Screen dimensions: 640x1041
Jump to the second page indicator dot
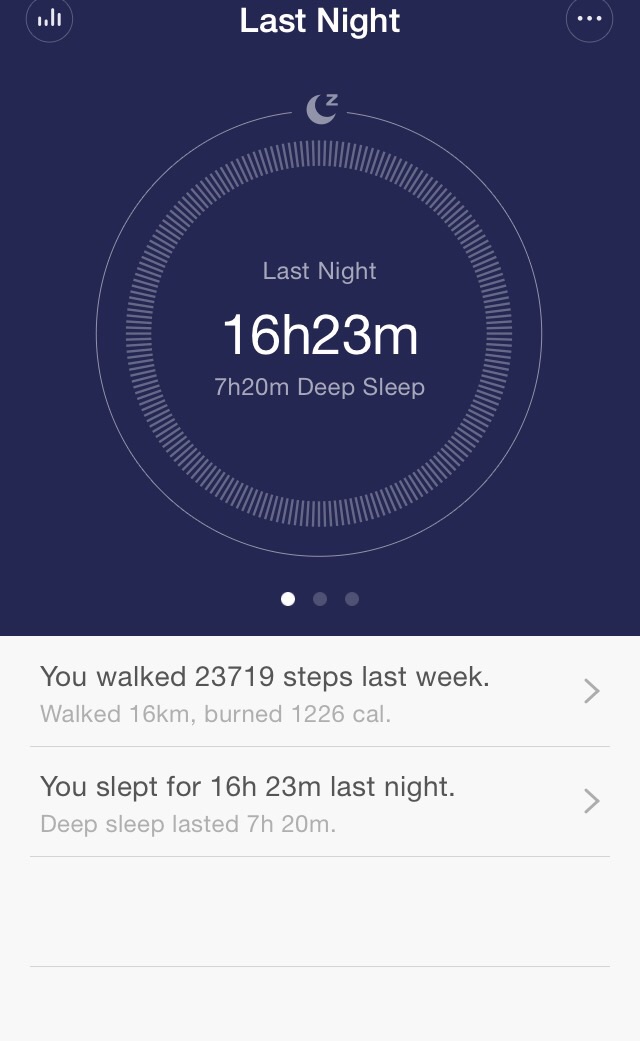click(320, 599)
